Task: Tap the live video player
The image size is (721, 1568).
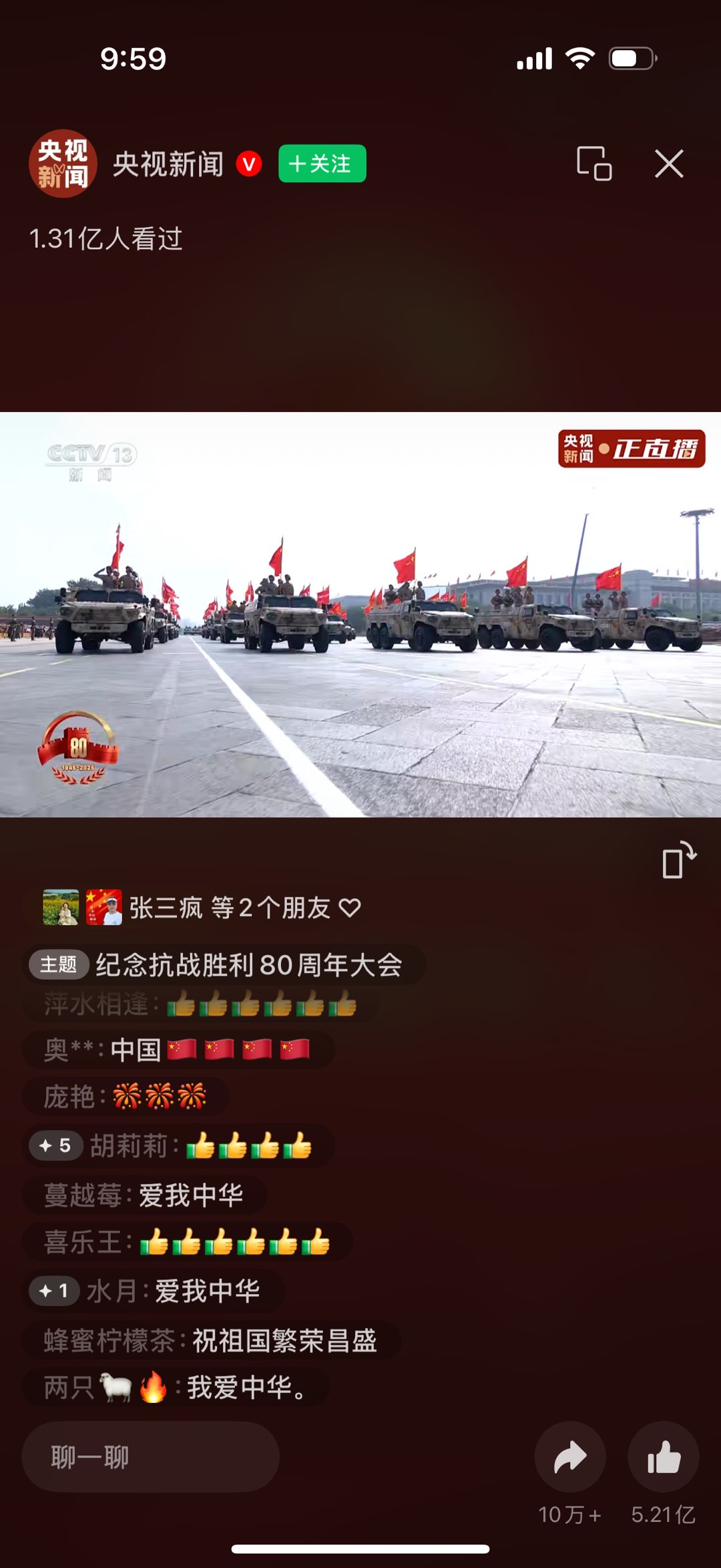Action: [x=360, y=614]
